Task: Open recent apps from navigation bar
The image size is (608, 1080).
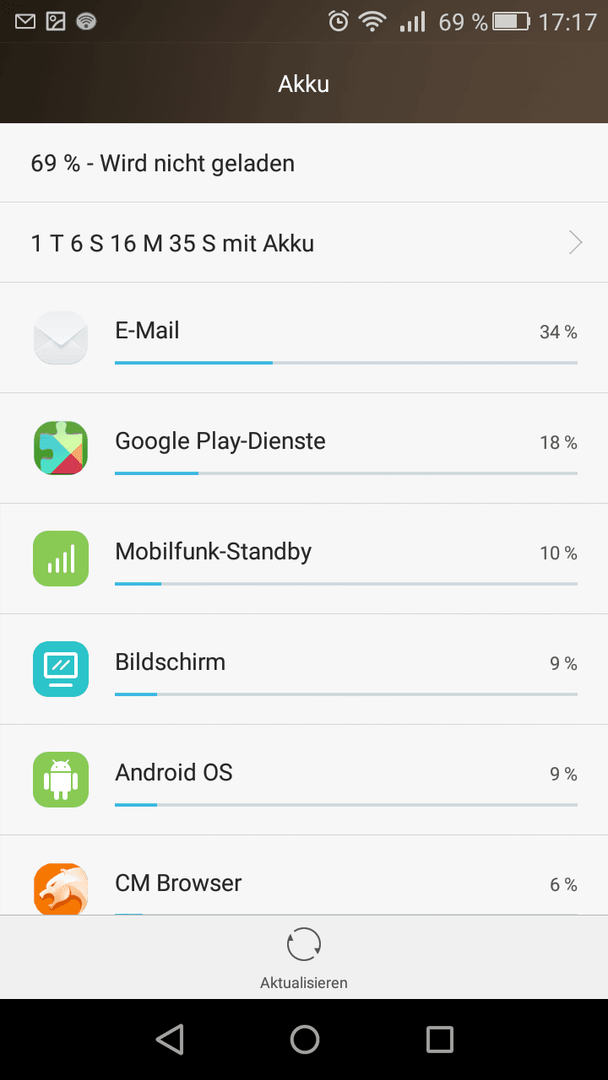Action: point(439,1039)
